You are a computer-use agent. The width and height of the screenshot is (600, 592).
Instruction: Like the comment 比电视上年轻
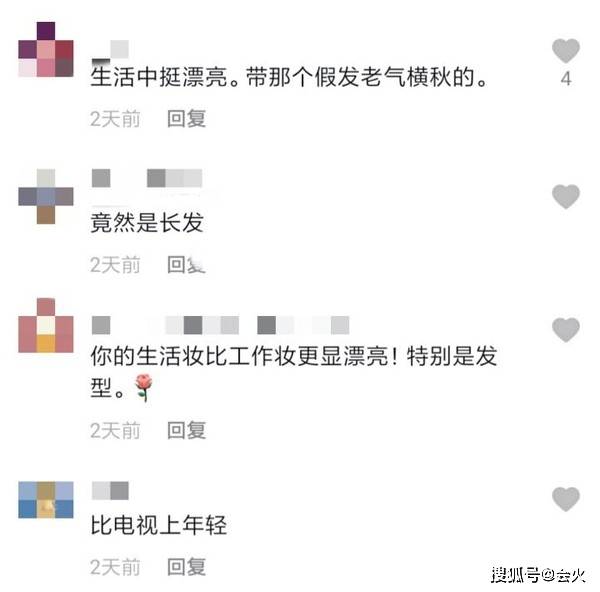566,498
